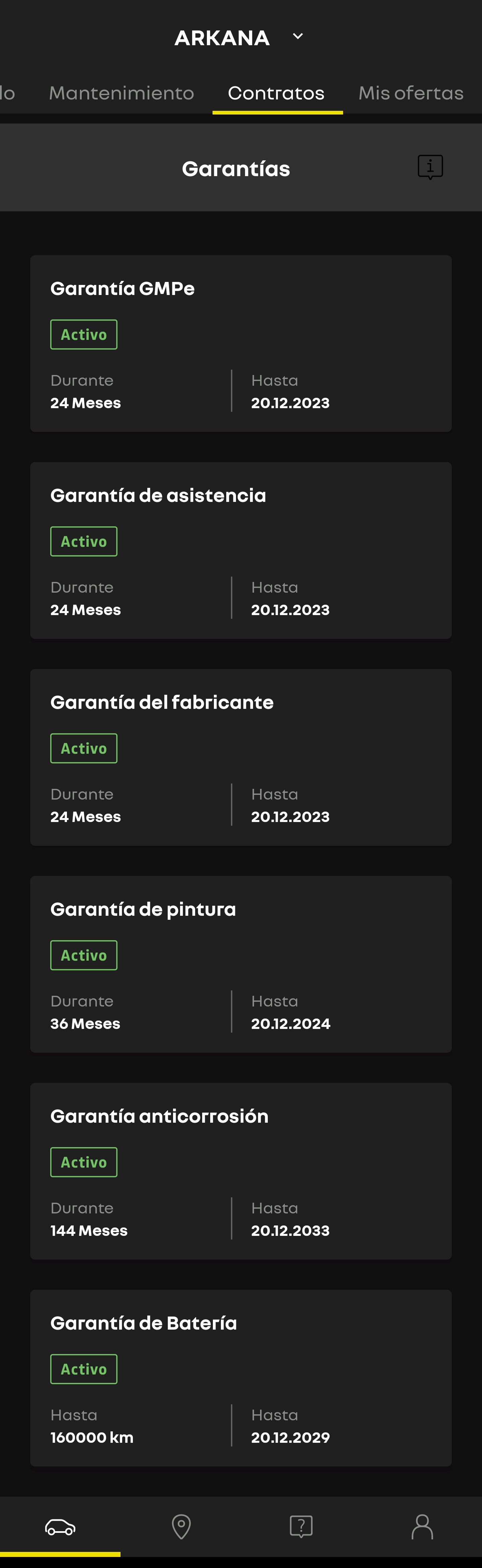Open the vehicle tab in bottom navigation
The width and height of the screenshot is (482, 1568).
[x=60, y=1527]
